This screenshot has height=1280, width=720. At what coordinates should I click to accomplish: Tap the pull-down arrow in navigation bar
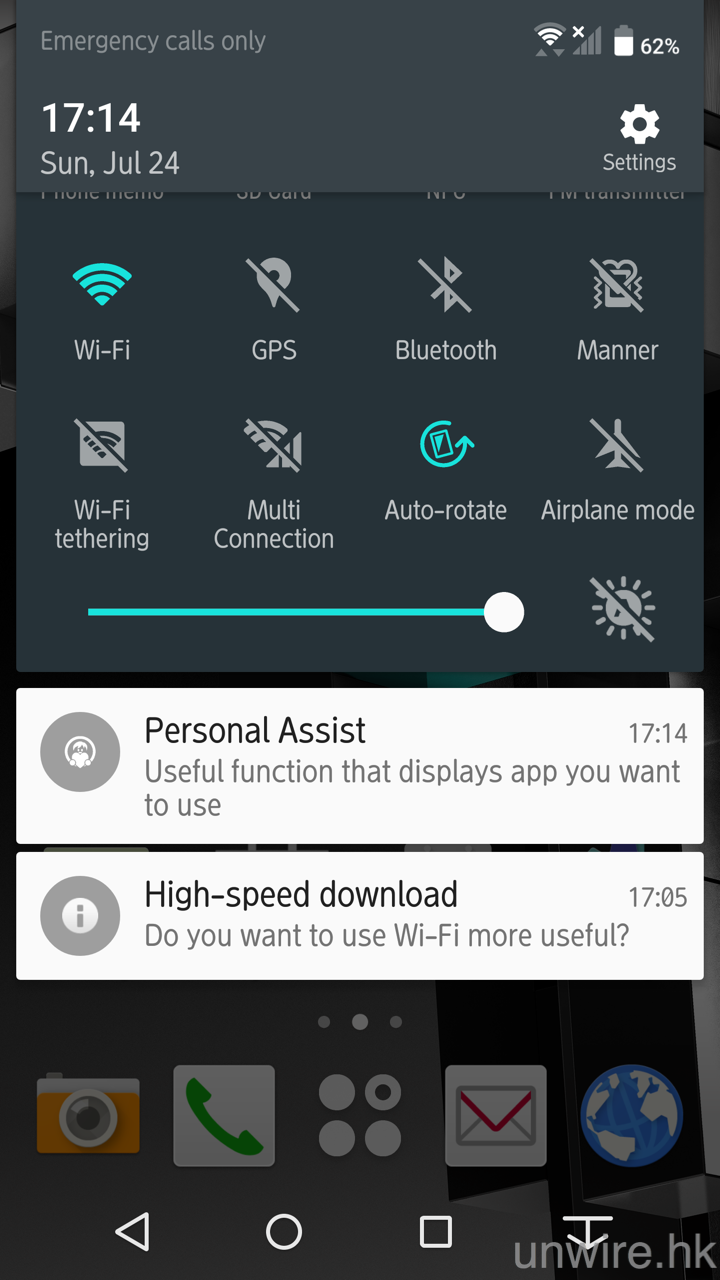pyautogui.click(x=587, y=1232)
